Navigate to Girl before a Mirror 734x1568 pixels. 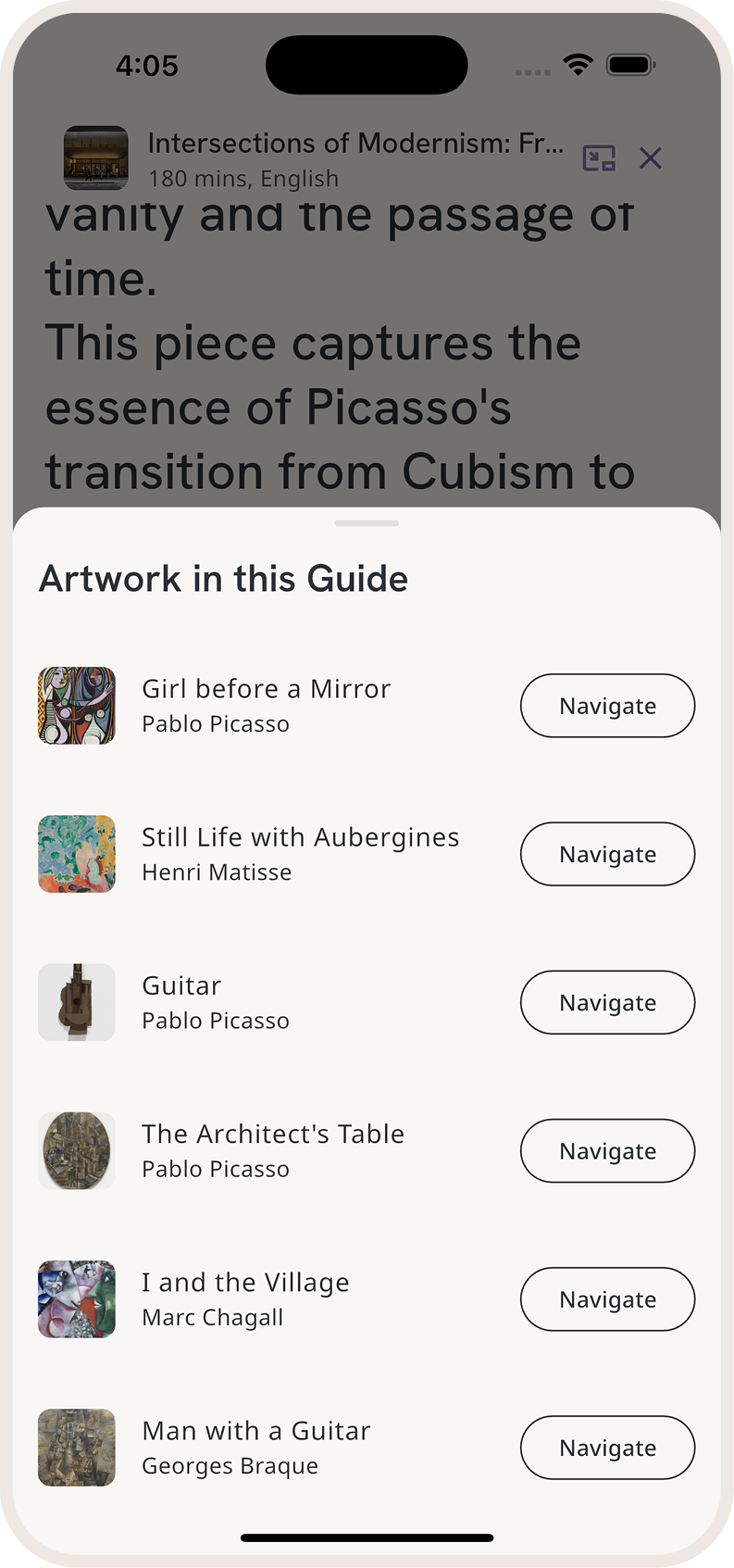pyautogui.click(x=607, y=706)
